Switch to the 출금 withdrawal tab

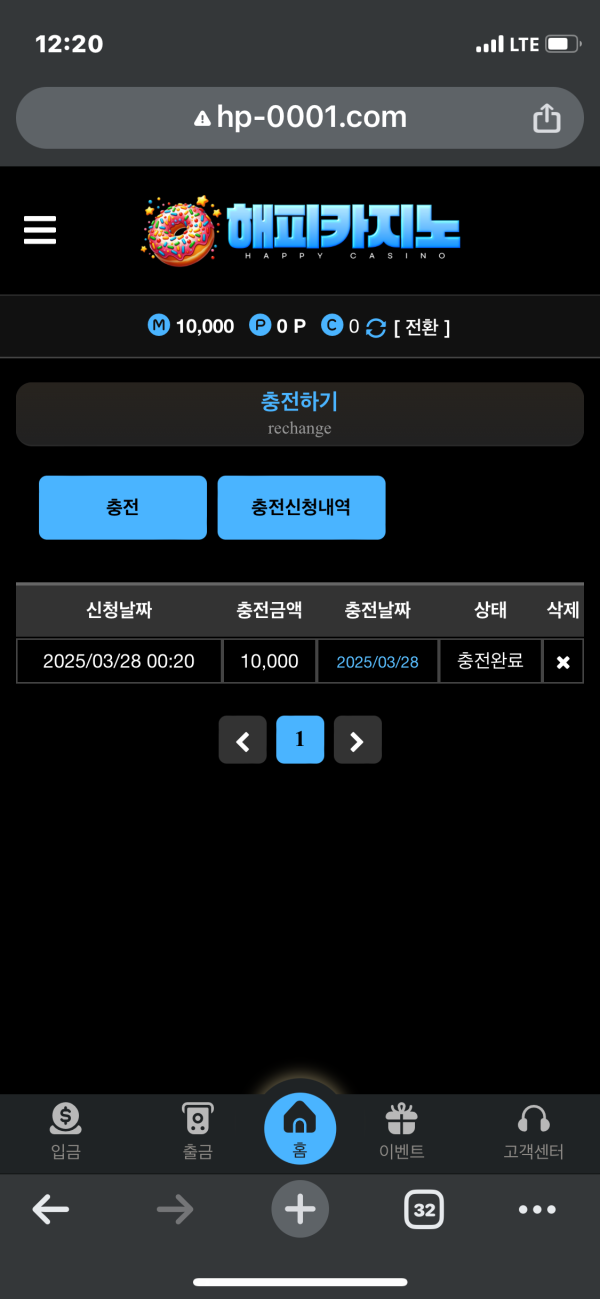(197, 1131)
